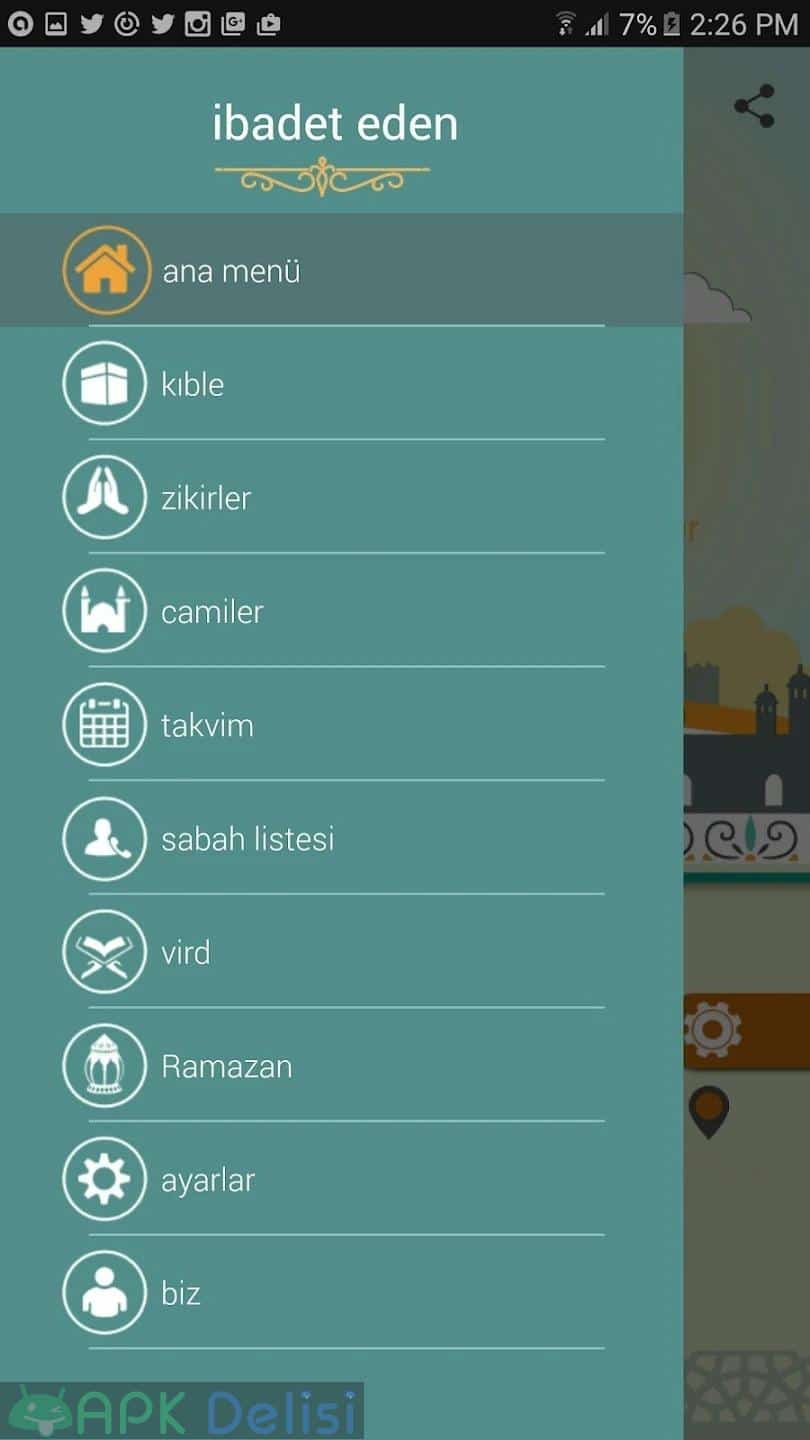Screen dimensions: 810x1440
Task: Open the takvim calendar entry
Action: click(341, 725)
